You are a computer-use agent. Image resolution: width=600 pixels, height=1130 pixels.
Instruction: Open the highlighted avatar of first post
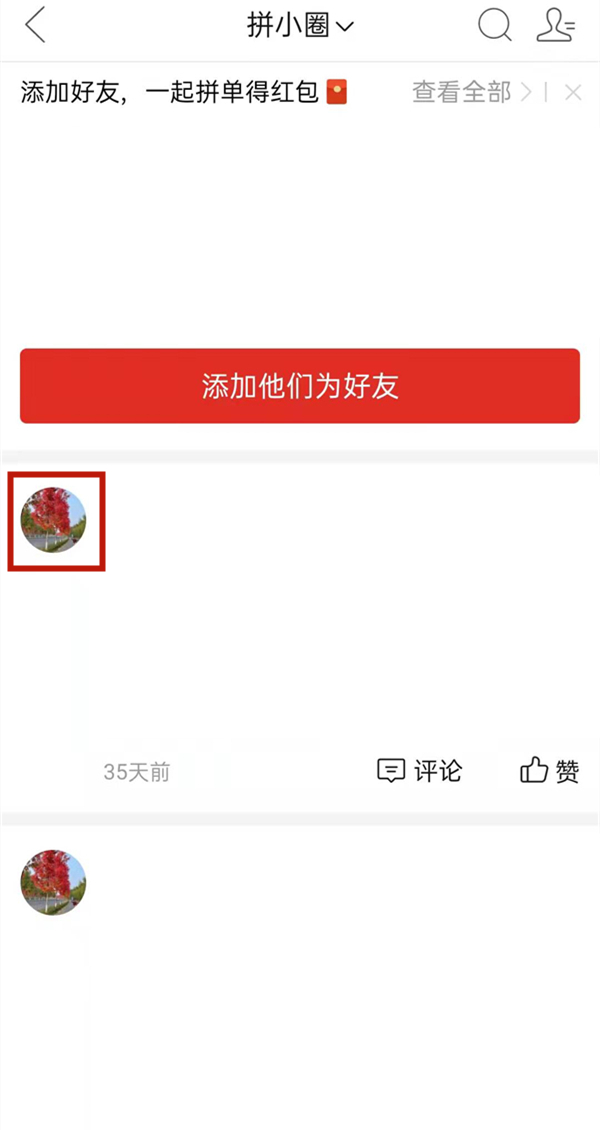coord(54,520)
